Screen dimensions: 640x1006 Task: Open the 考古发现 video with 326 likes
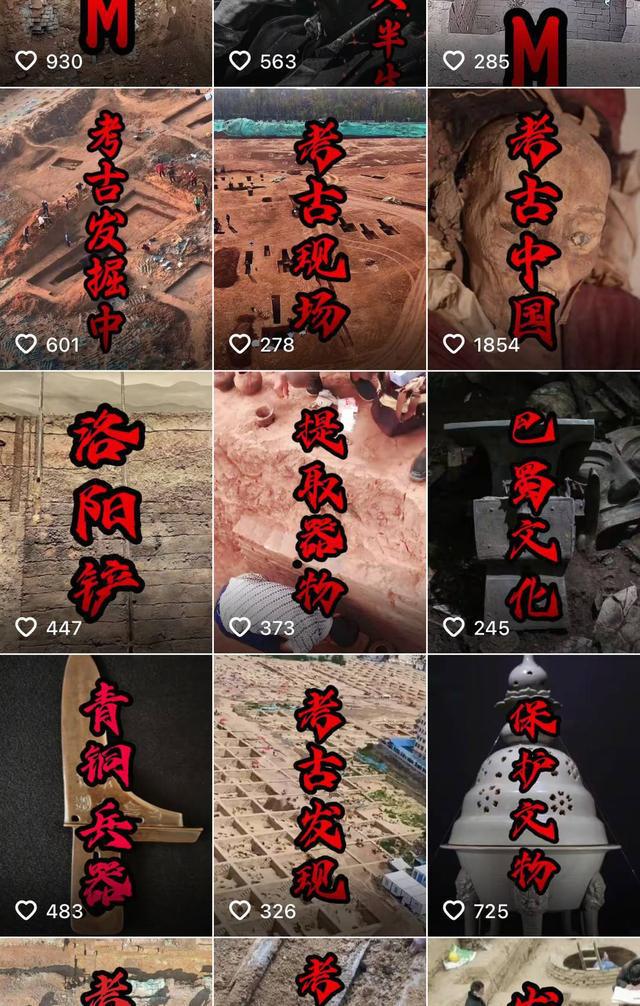click(320, 795)
